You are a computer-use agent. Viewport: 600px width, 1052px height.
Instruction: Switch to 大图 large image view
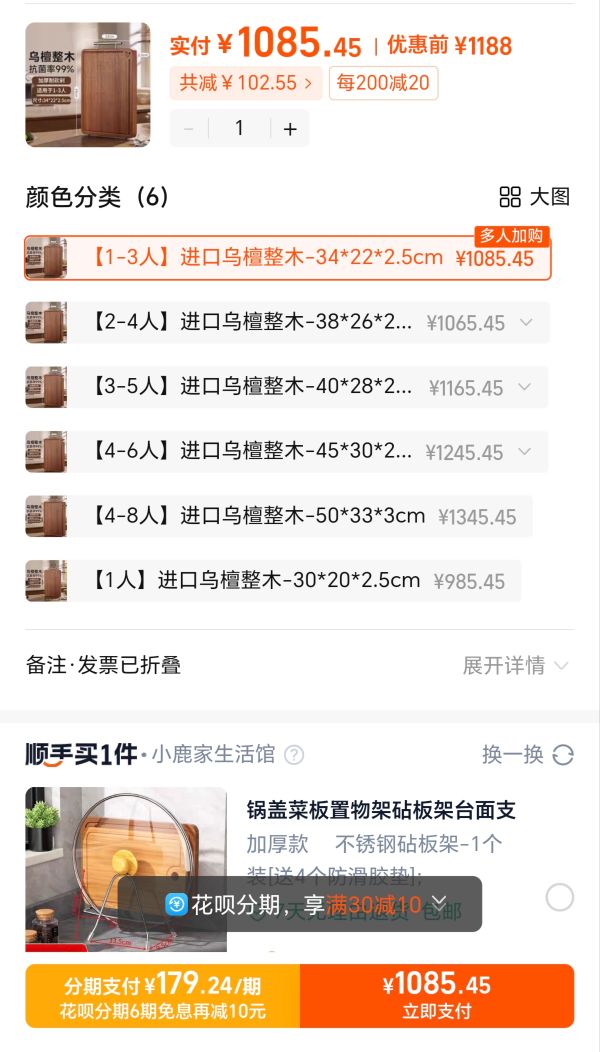click(535, 197)
